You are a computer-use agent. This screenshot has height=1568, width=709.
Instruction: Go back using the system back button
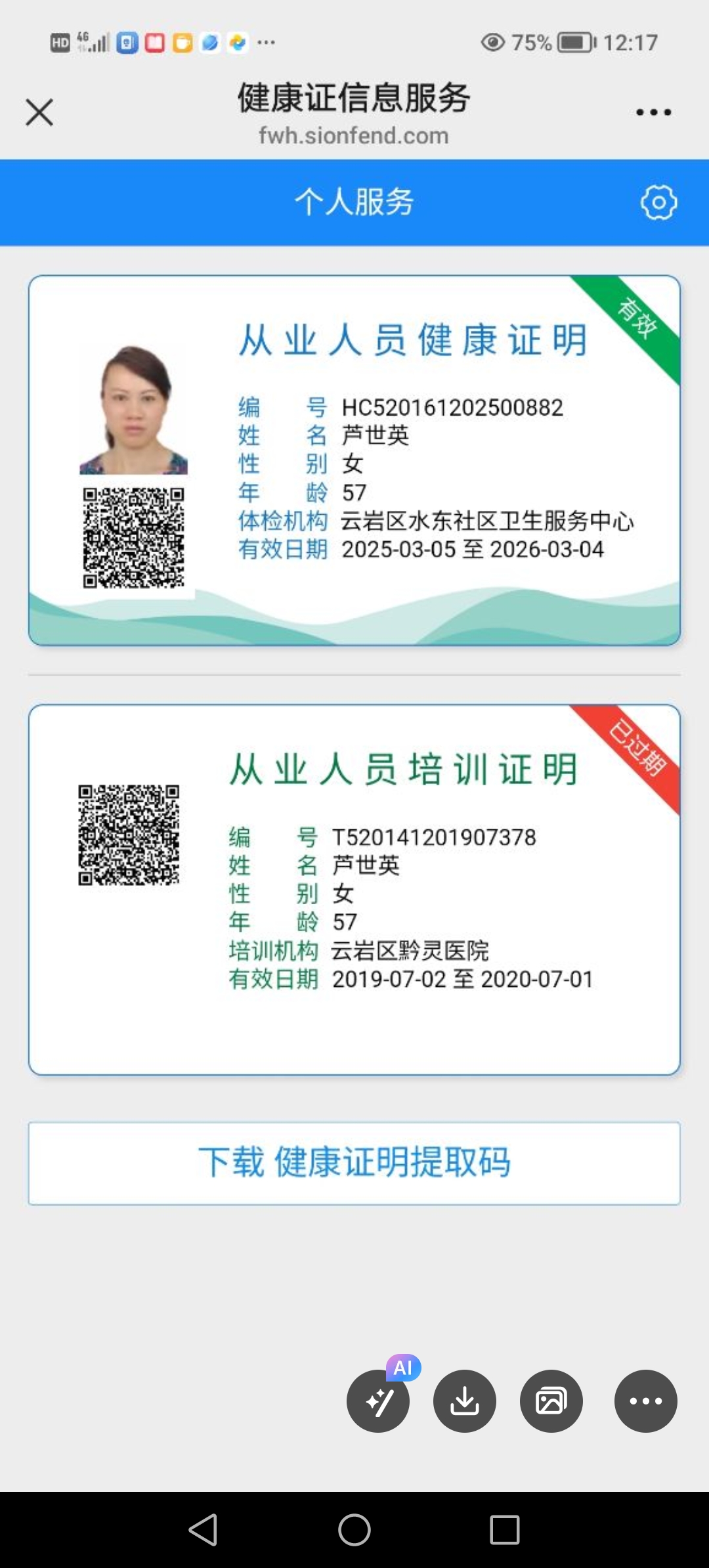204,1530
